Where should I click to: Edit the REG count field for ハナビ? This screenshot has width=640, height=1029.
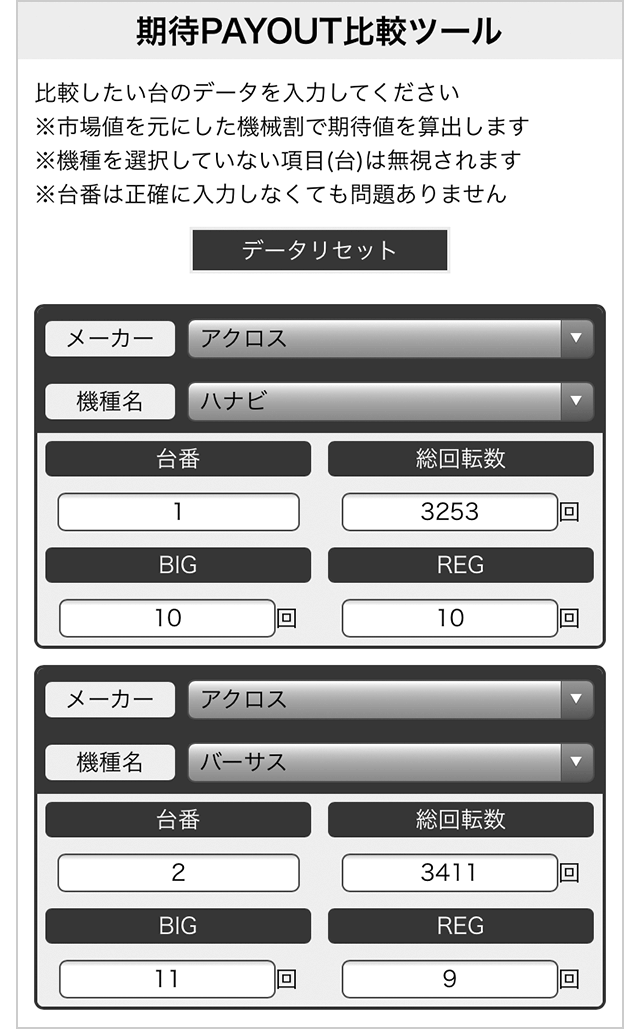pos(449,618)
